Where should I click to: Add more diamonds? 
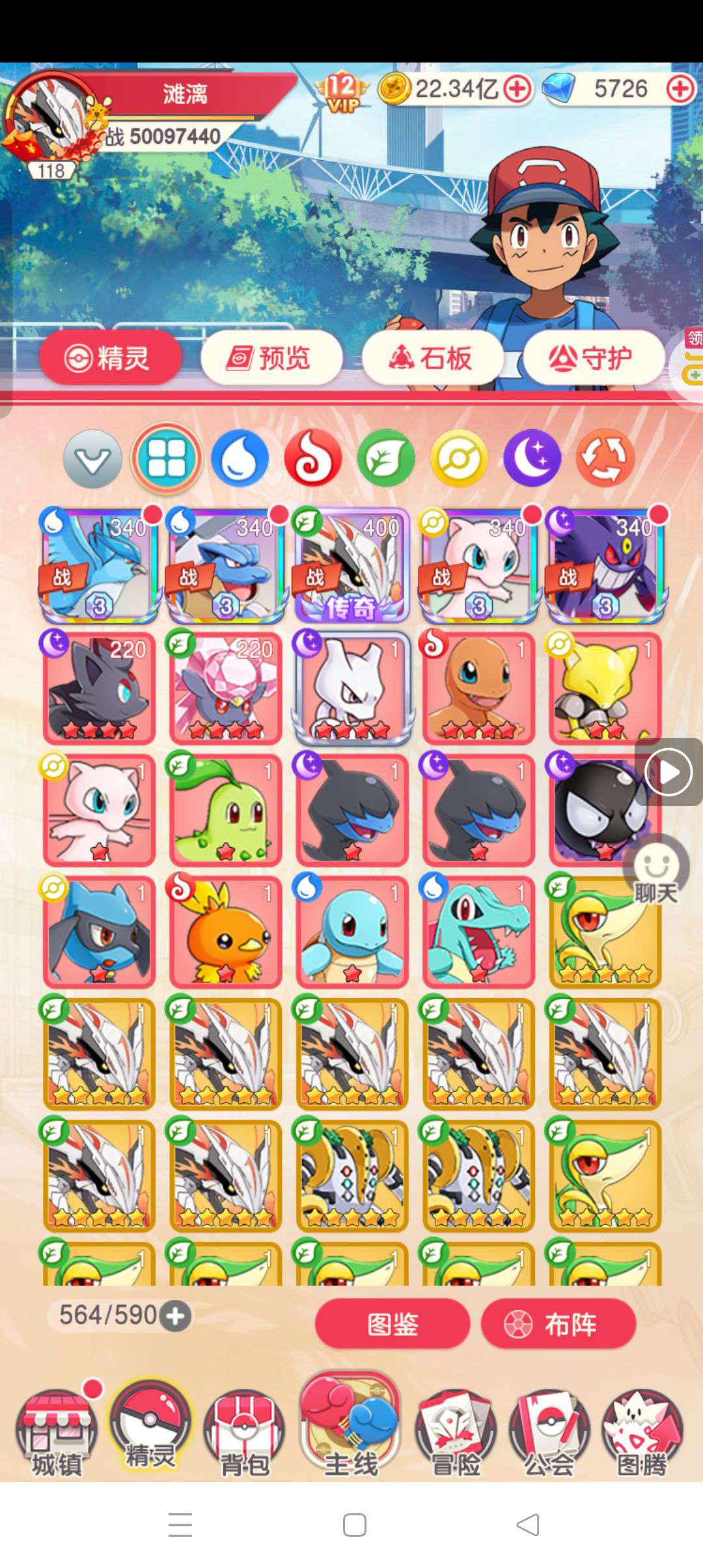[x=680, y=89]
